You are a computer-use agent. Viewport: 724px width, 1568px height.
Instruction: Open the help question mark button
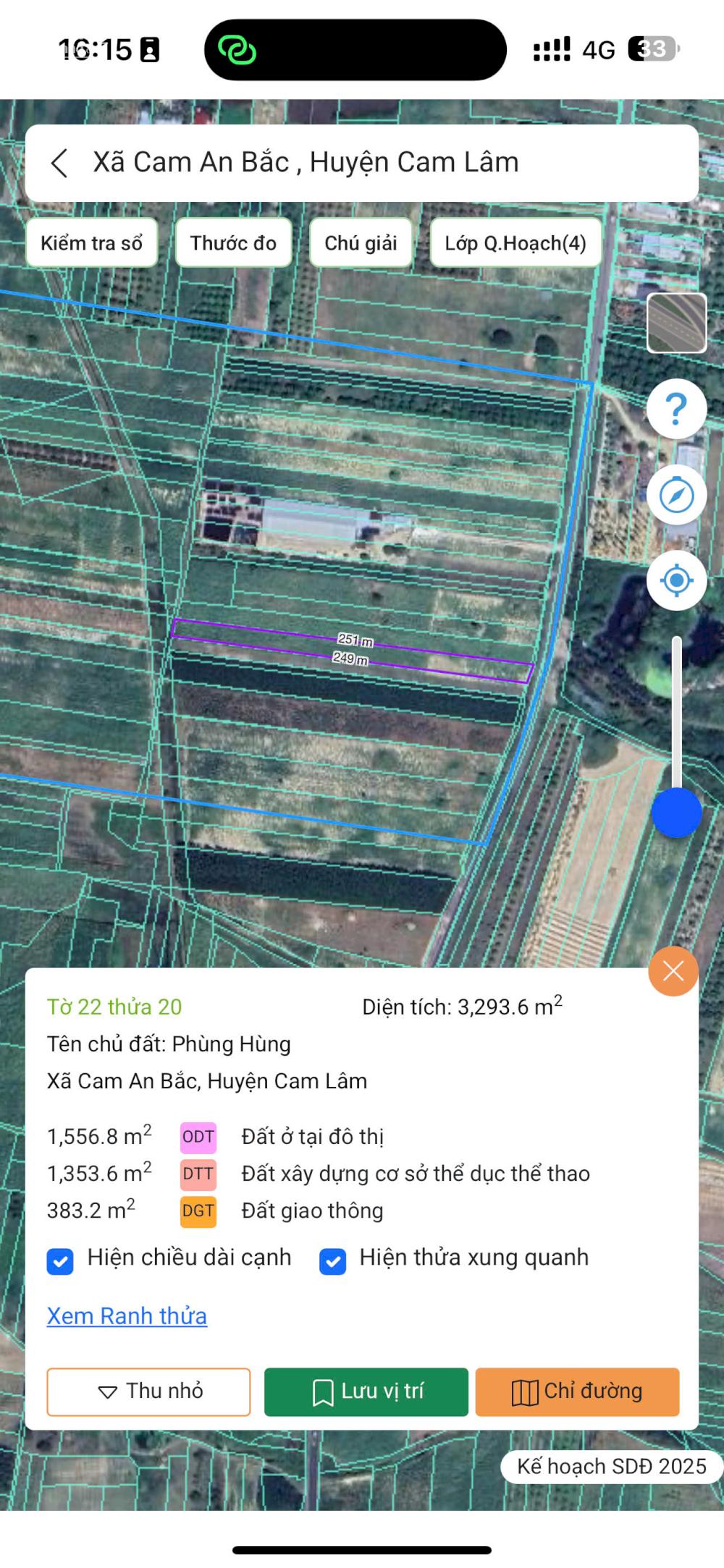(x=676, y=410)
